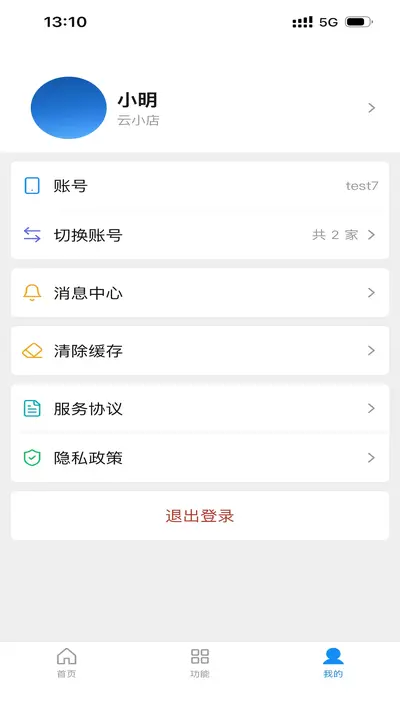Open 隐私政策 privacy policy
This screenshot has height=711, width=400.
pos(200,458)
